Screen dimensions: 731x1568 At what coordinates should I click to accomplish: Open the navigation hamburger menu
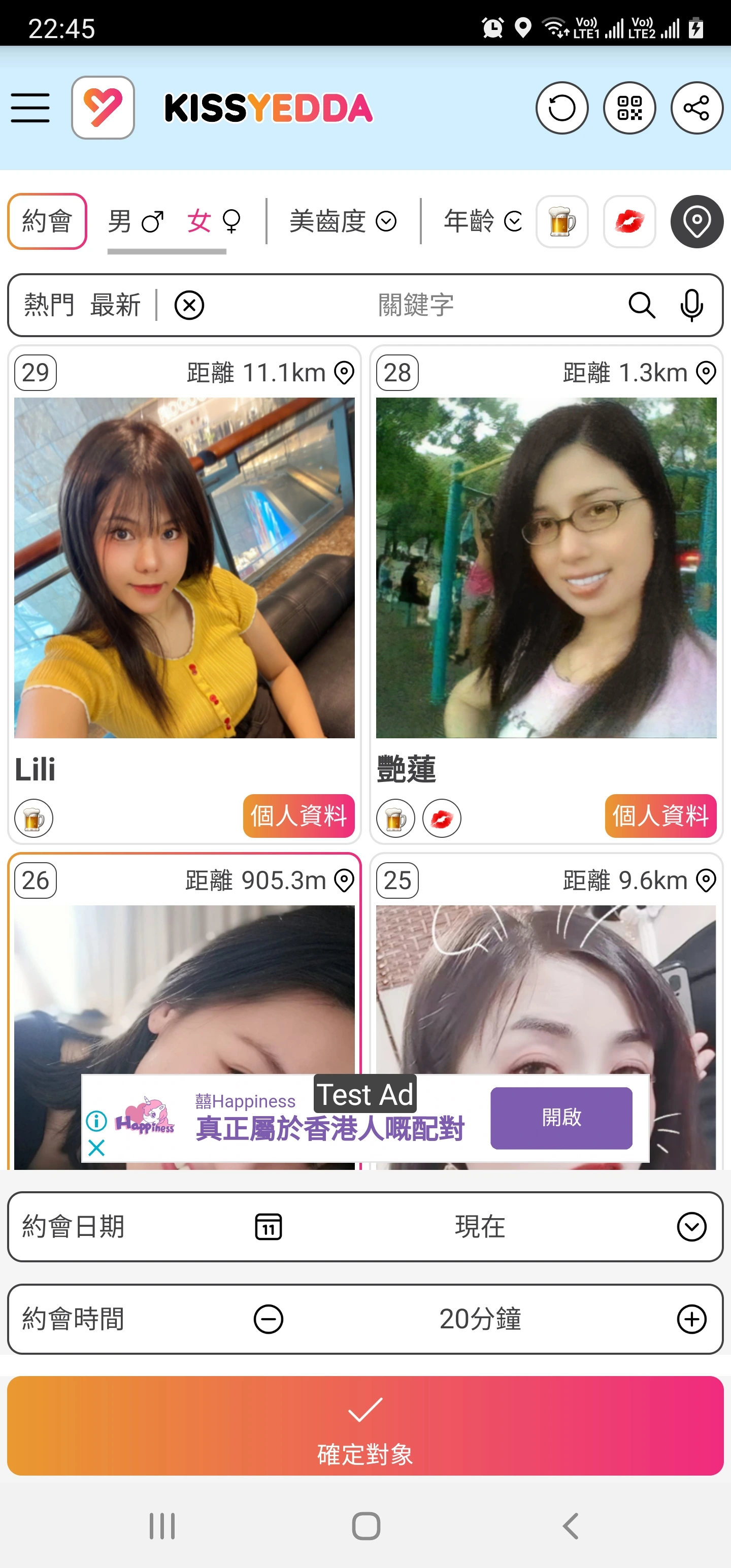point(30,107)
